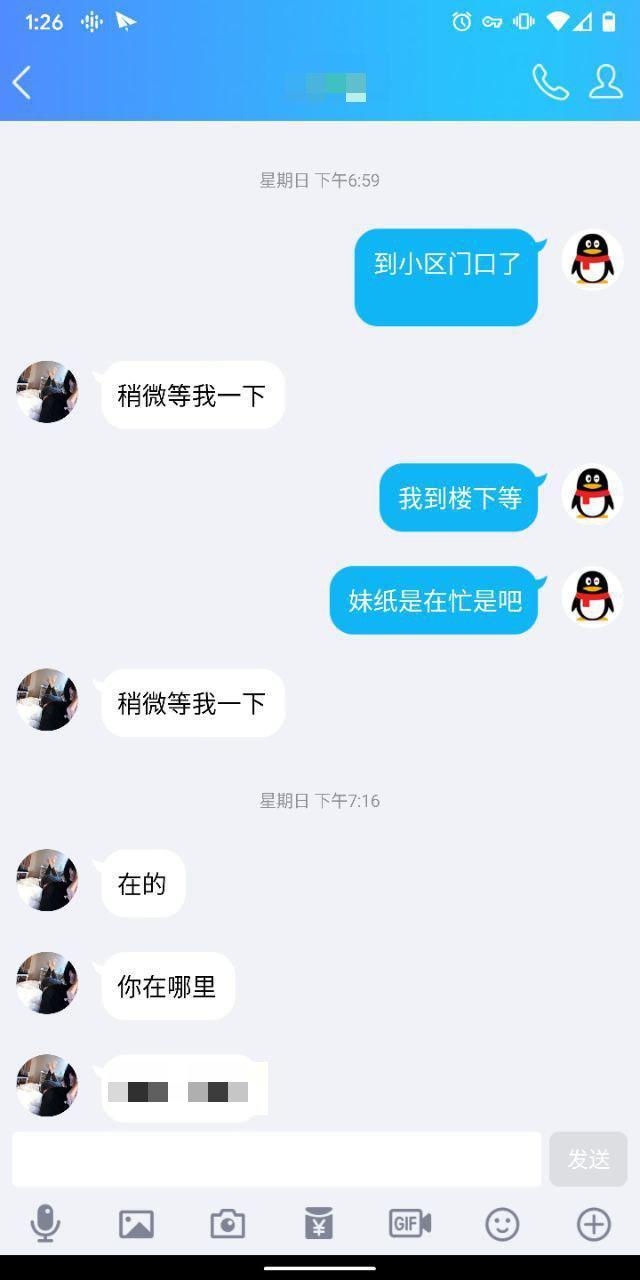Screen dimensions: 640x1280
Task: Go back to the chat list
Action: coord(22,83)
